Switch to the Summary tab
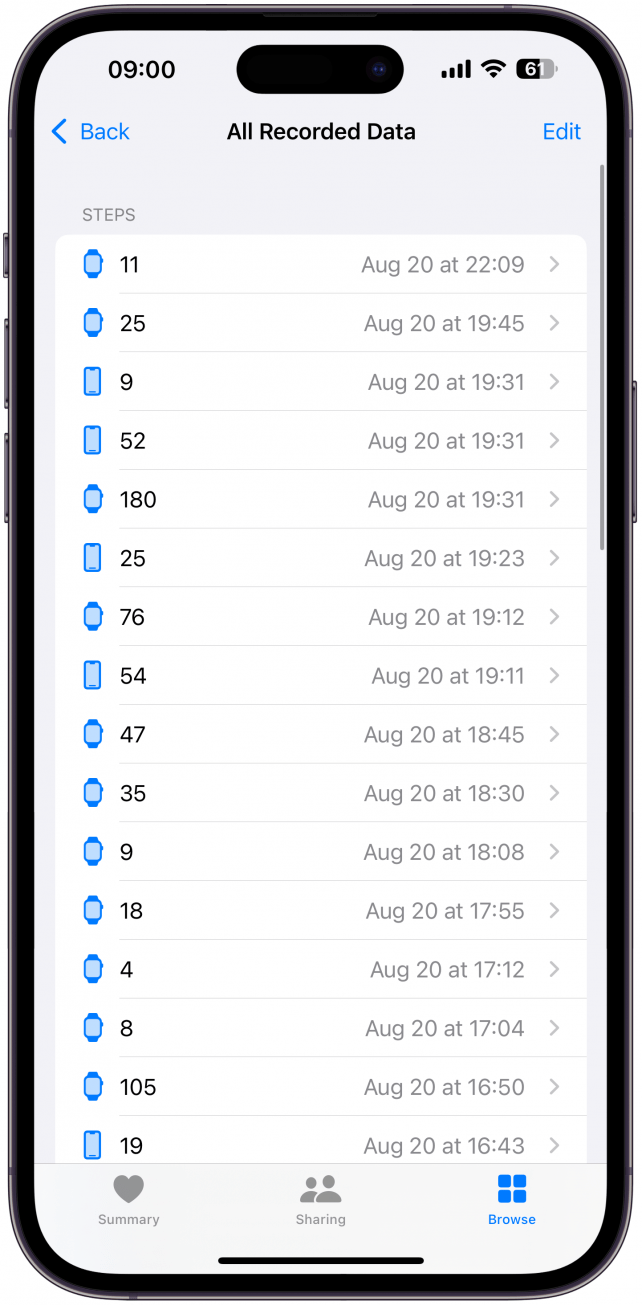The width and height of the screenshot is (642, 1305). [128, 1199]
